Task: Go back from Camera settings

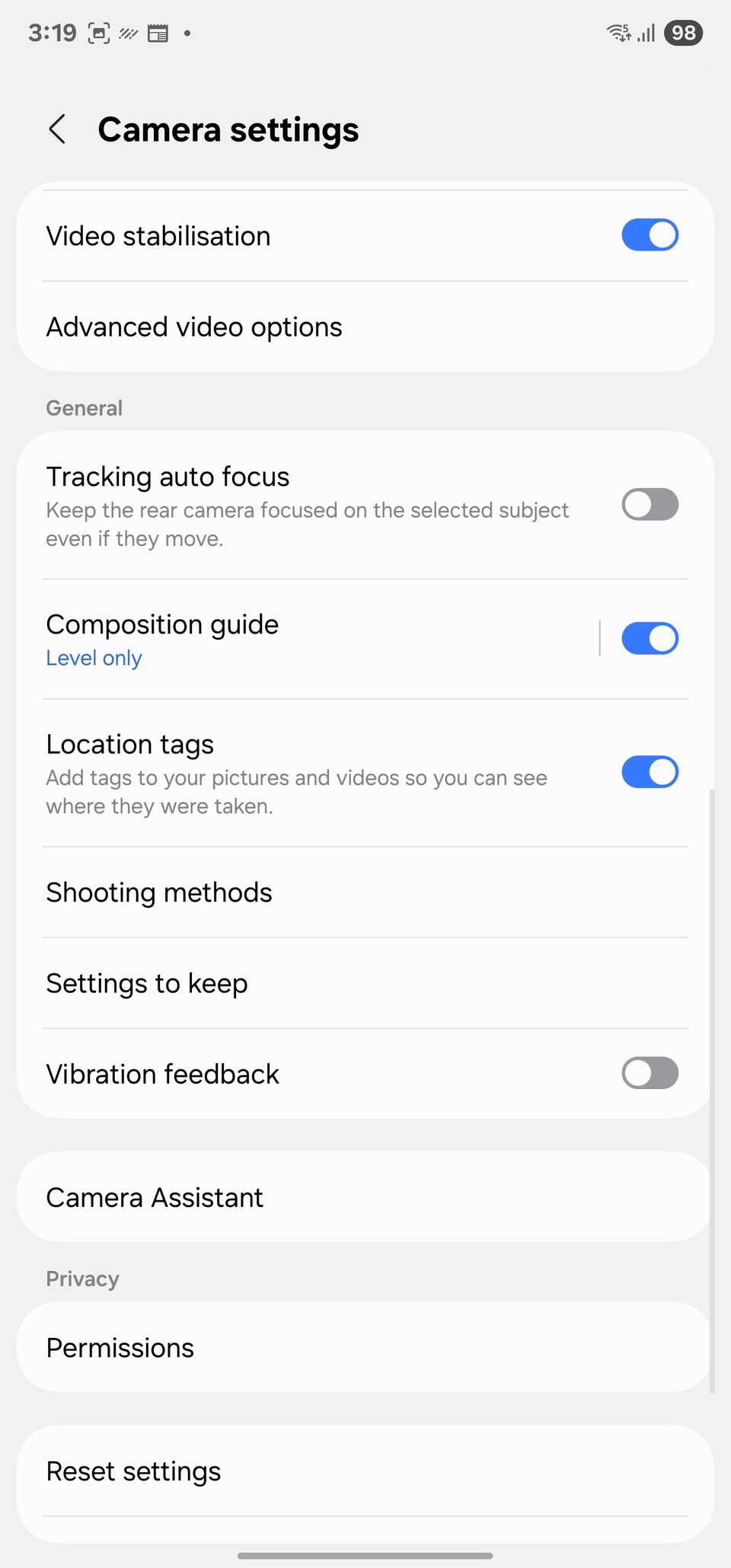Action: [x=57, y=129]
